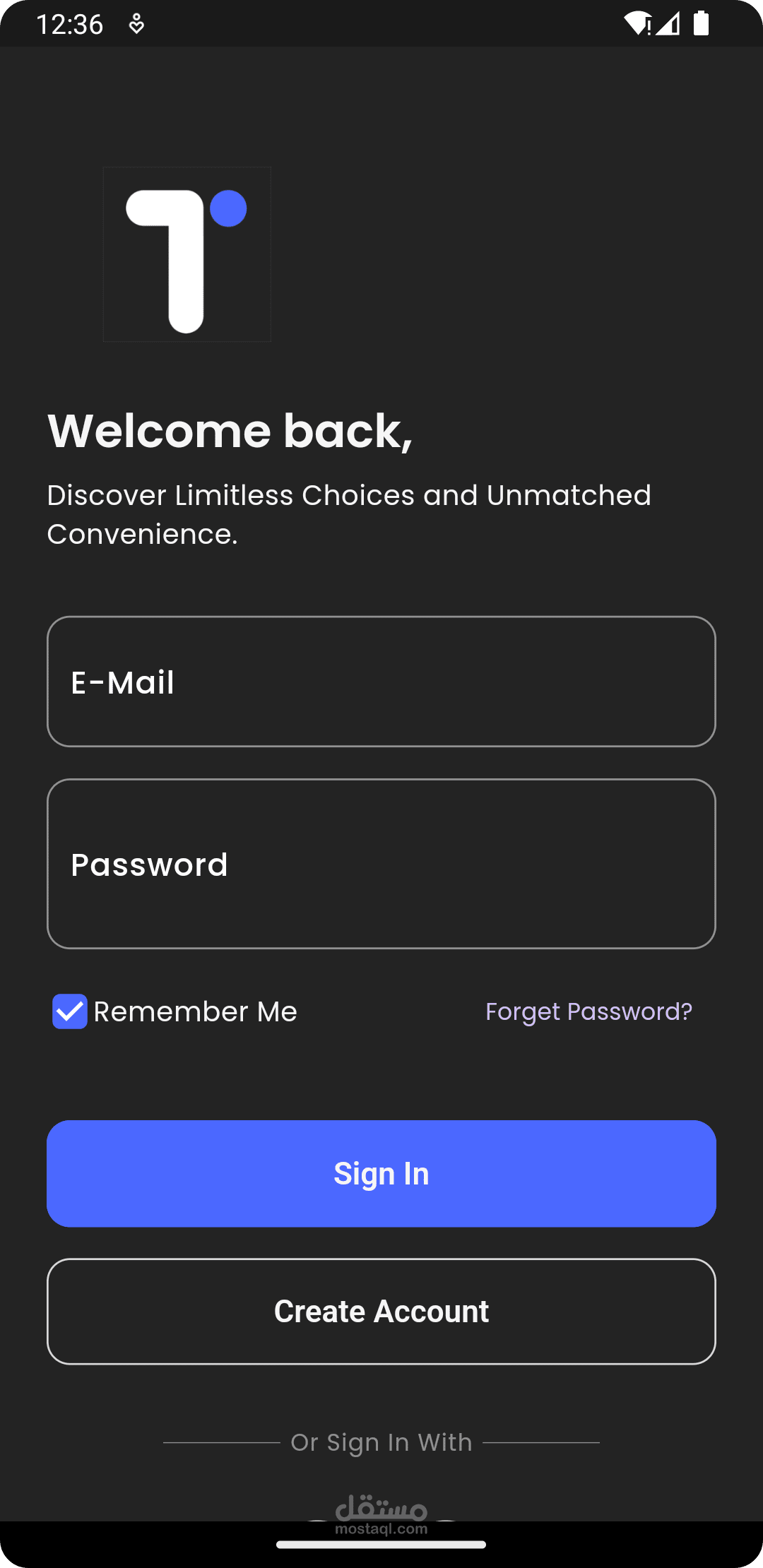Tap into the Password field

tap(381, 864)
